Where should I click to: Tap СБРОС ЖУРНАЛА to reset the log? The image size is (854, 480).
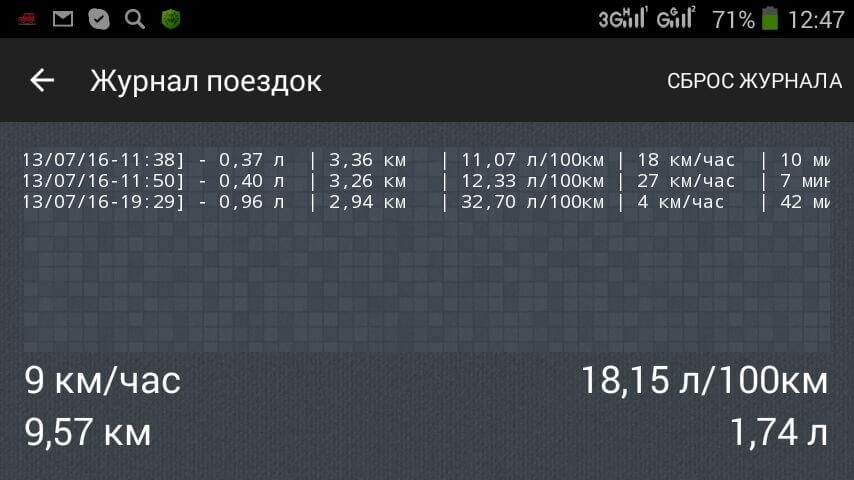click(x=754, y=81)
